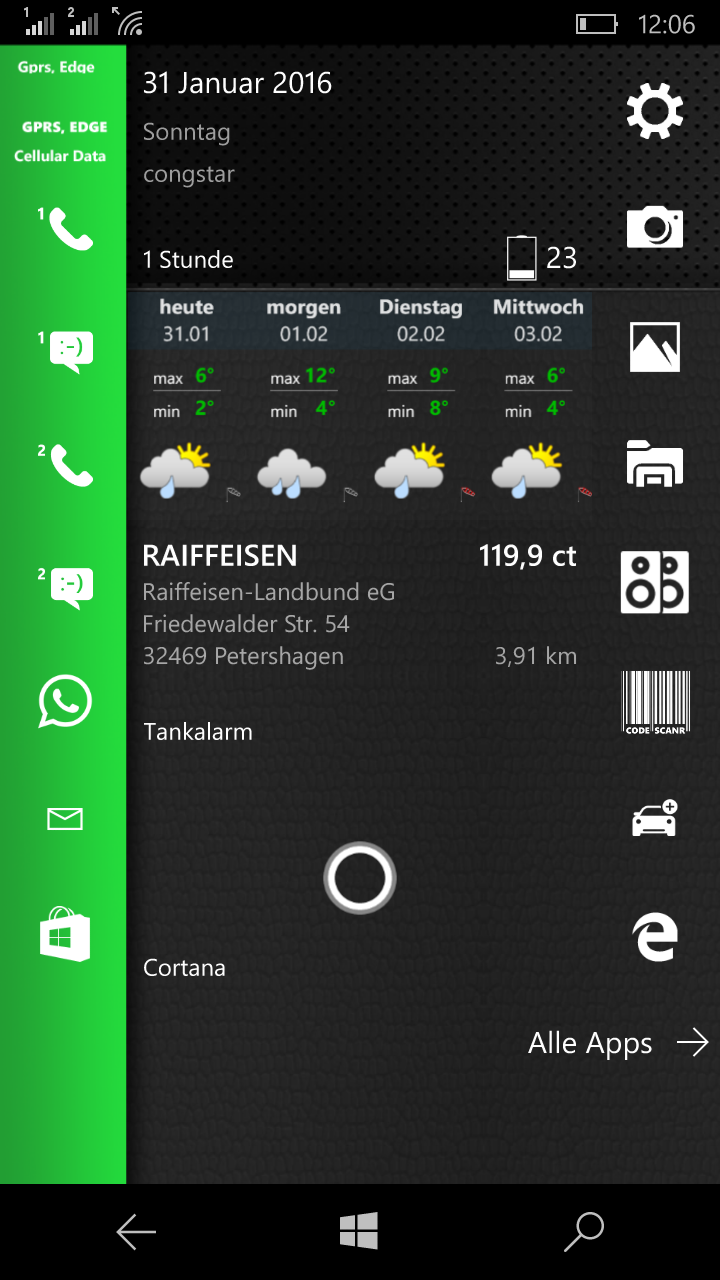This screenshot has height=1280, width=720.
Task: Open the file explorer icon
Action: [655, 463]
